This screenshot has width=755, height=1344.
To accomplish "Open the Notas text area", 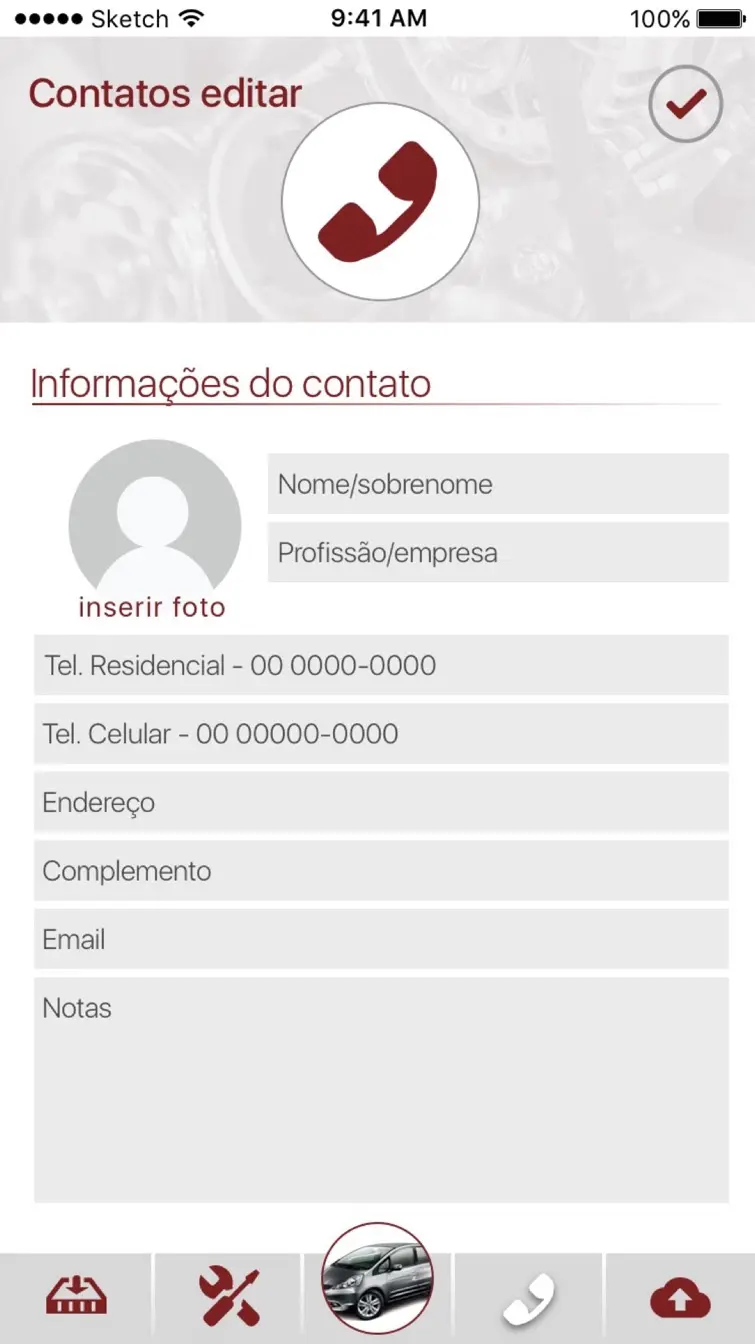I will coord(381,1090).
